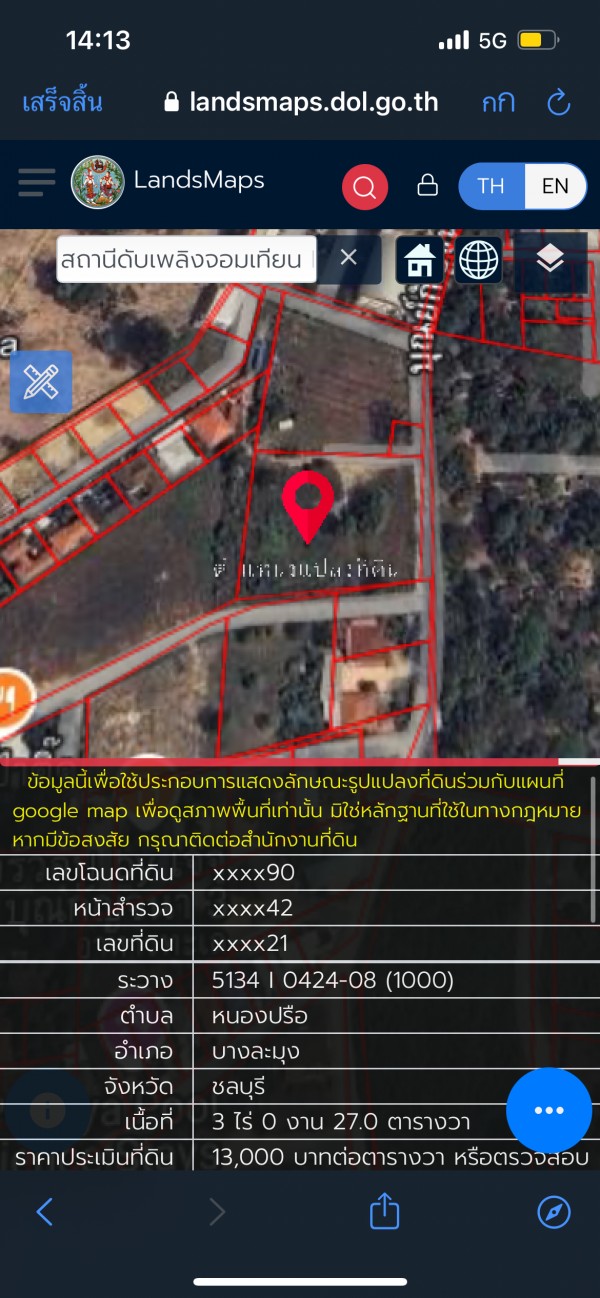Viewport: 600px width, 1298px height.
Task: Tap the เสร็จสิ้น (Done) button
Action: point(62,102)
